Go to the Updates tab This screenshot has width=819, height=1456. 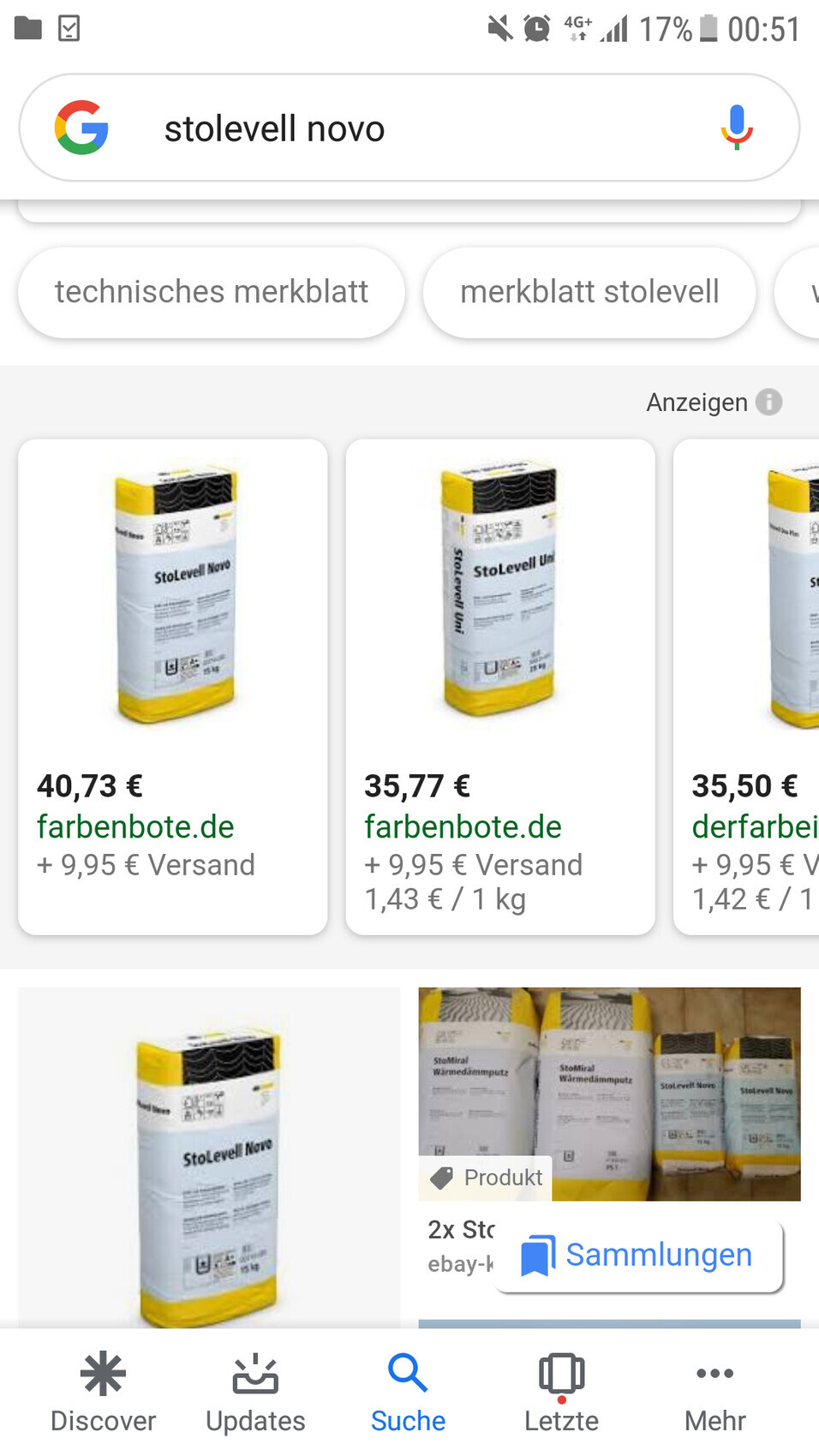255,1393
